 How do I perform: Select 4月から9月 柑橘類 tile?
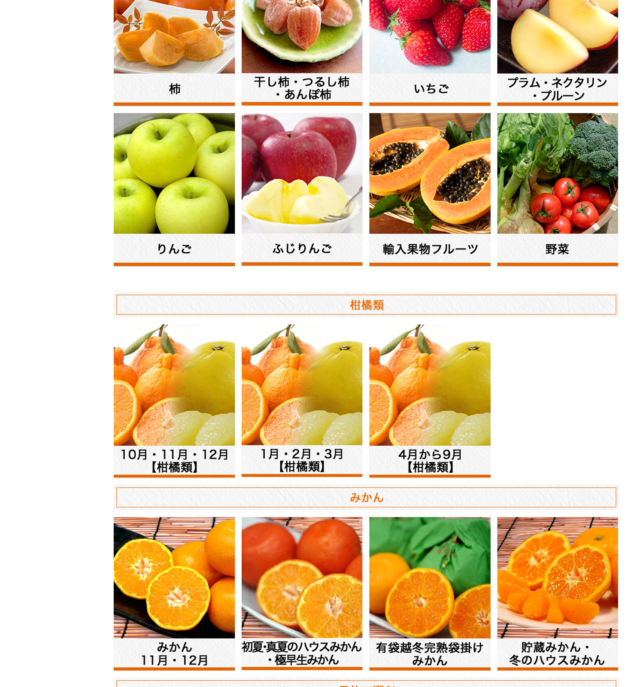pyautogui.click(x=429, y=400)
